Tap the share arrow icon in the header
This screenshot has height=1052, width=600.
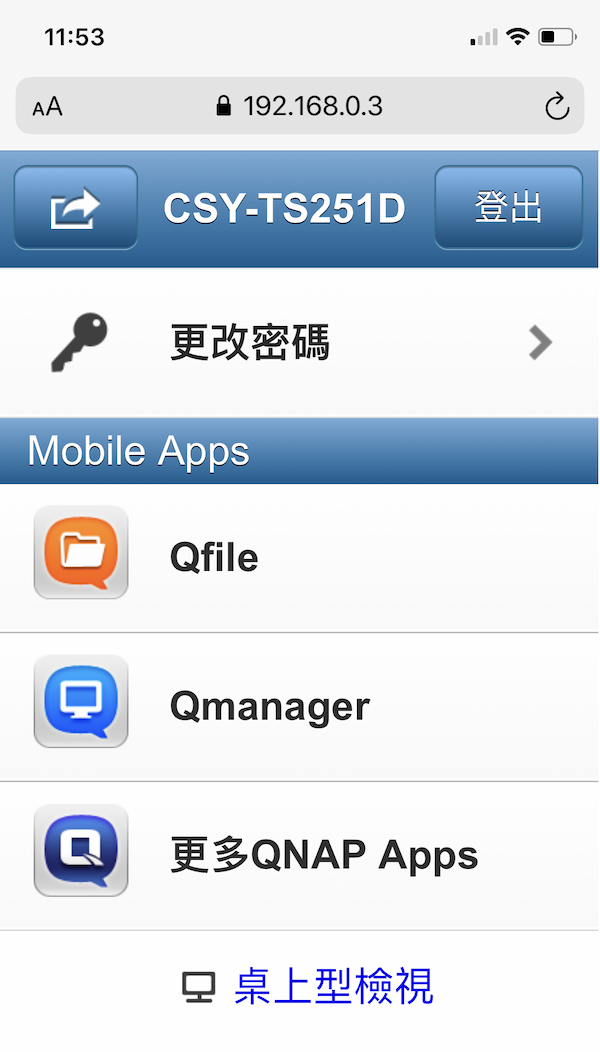coord(76,208)
